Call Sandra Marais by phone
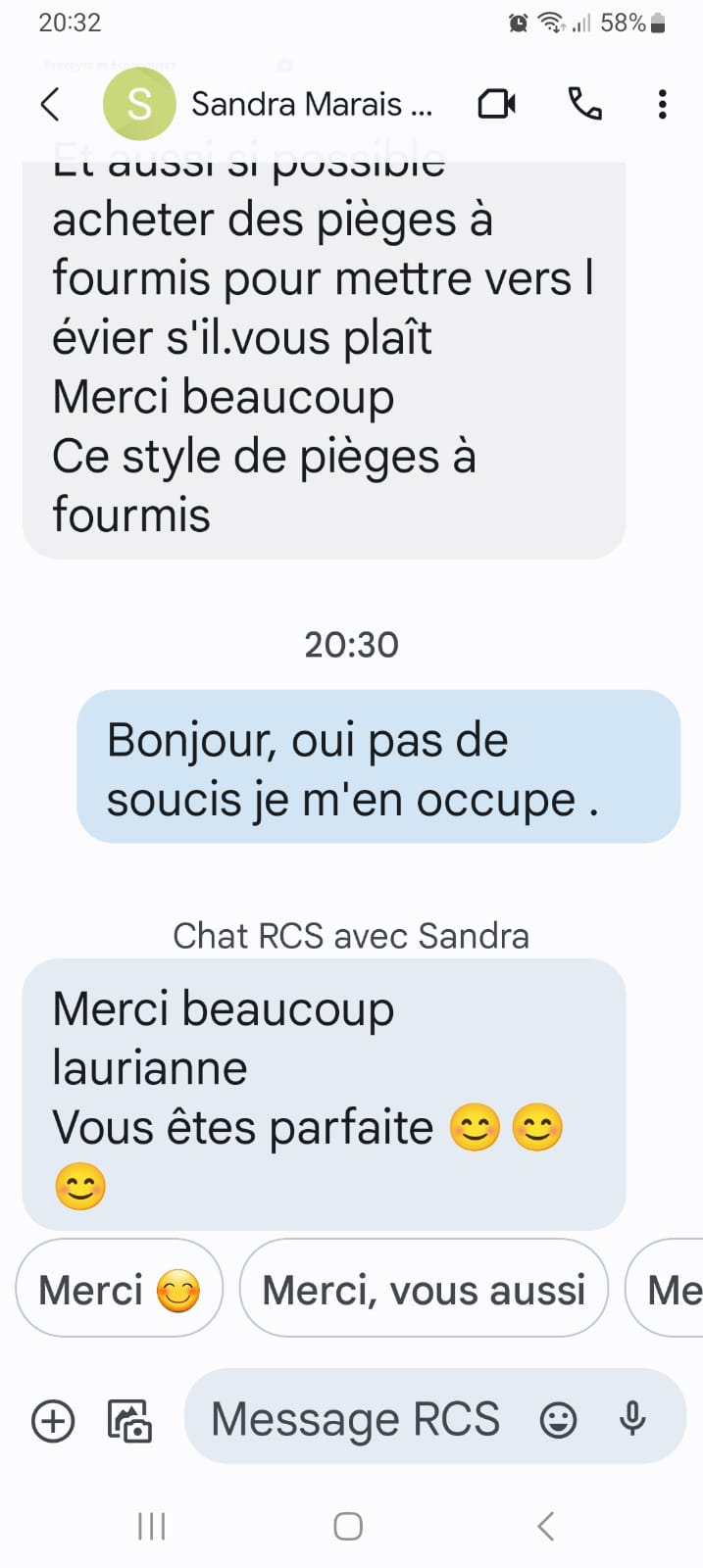Image resolution: width=703 pixels, height=1568 pixels. tap(585, 104)
